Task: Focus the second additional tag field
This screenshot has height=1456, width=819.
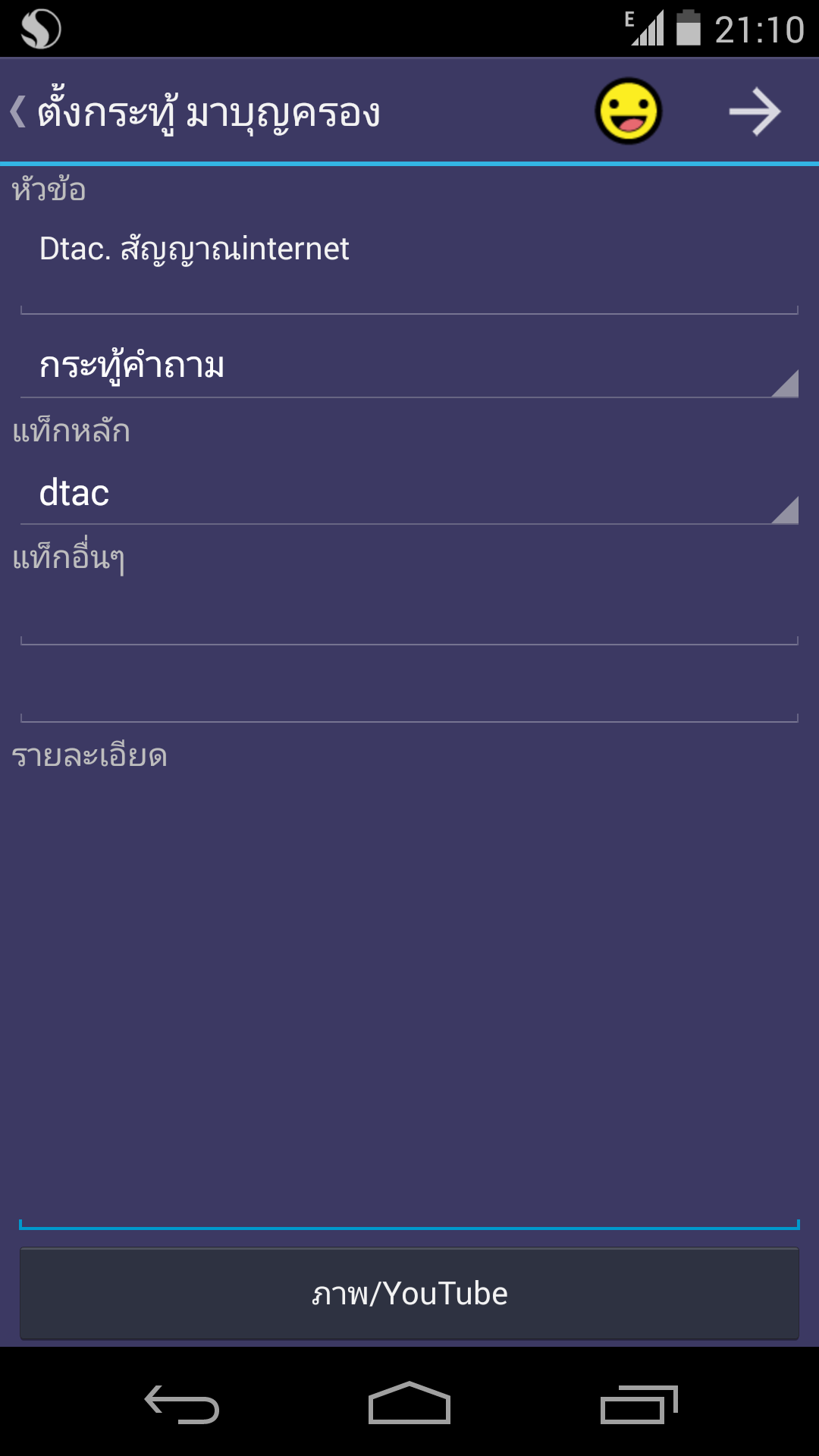Action: click(x=409, y=693)
